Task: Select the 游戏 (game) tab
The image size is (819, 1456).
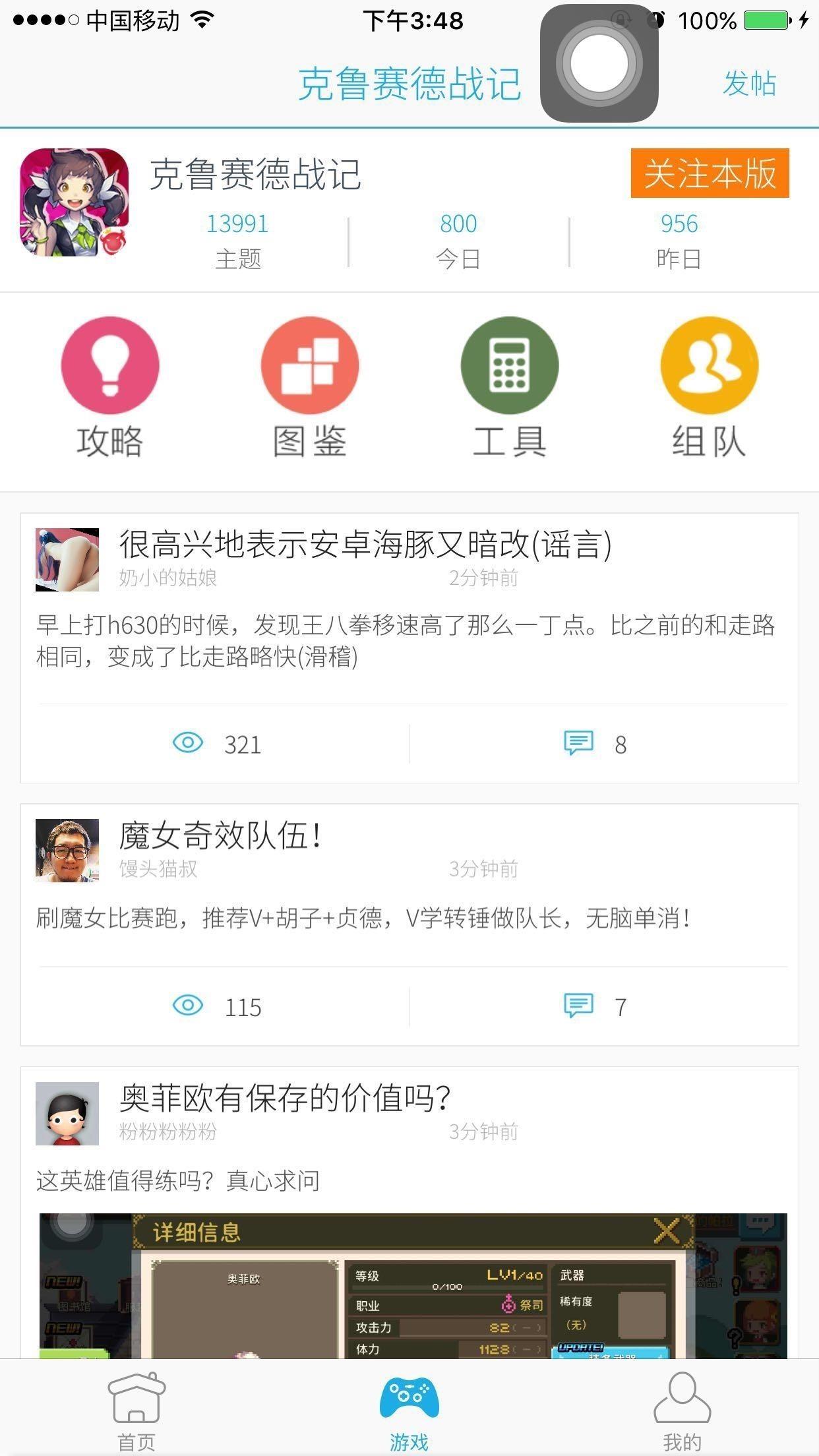Action: coord(409,1405)
